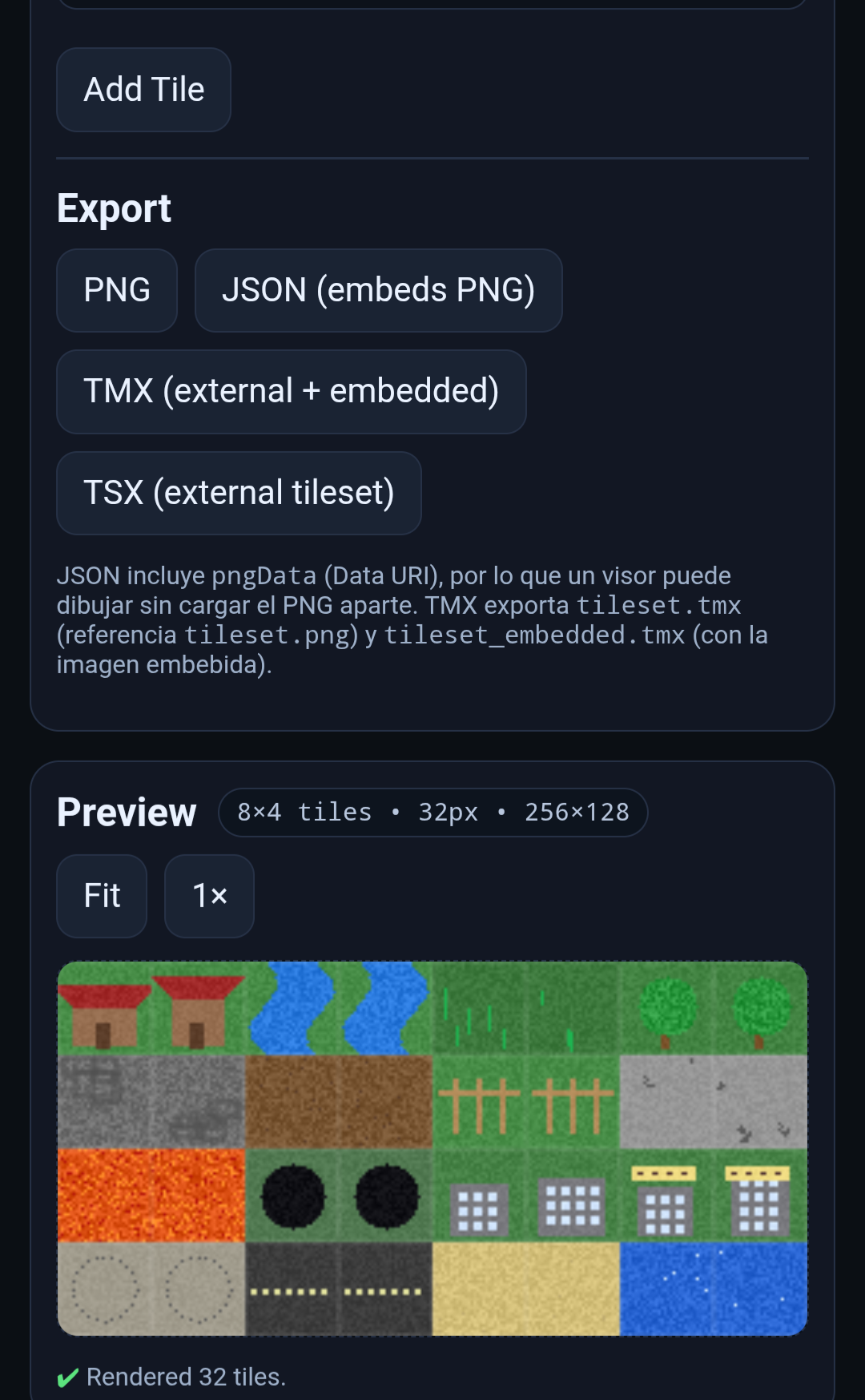This screenshot has width=865, height=1400.
Task: Export JSON with embedded PNG
Action: pyautogui.click(x=378, y=290)
